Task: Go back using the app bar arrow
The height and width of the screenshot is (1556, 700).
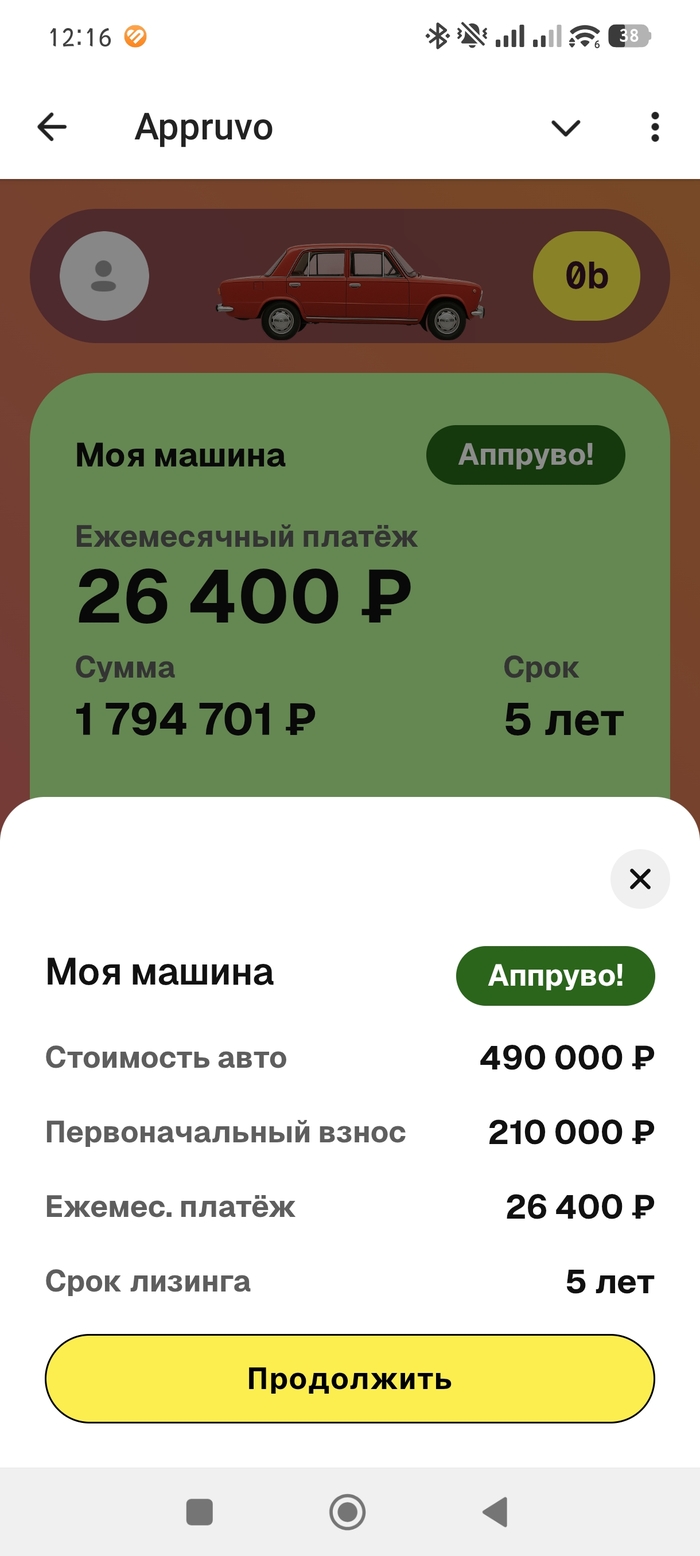Action: [52, 127]
